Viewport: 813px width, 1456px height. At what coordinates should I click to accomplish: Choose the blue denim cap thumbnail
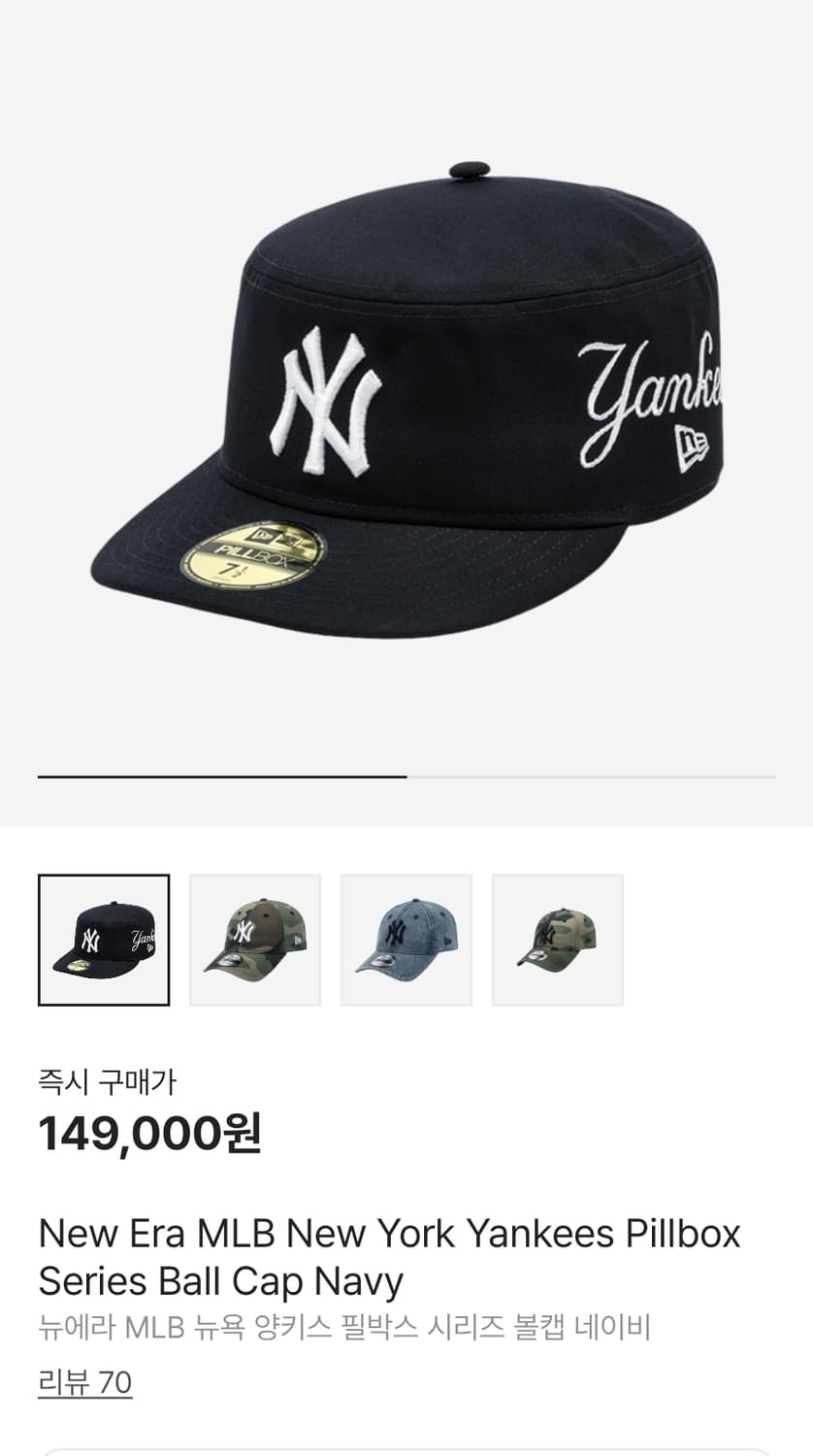click(406, 940)
